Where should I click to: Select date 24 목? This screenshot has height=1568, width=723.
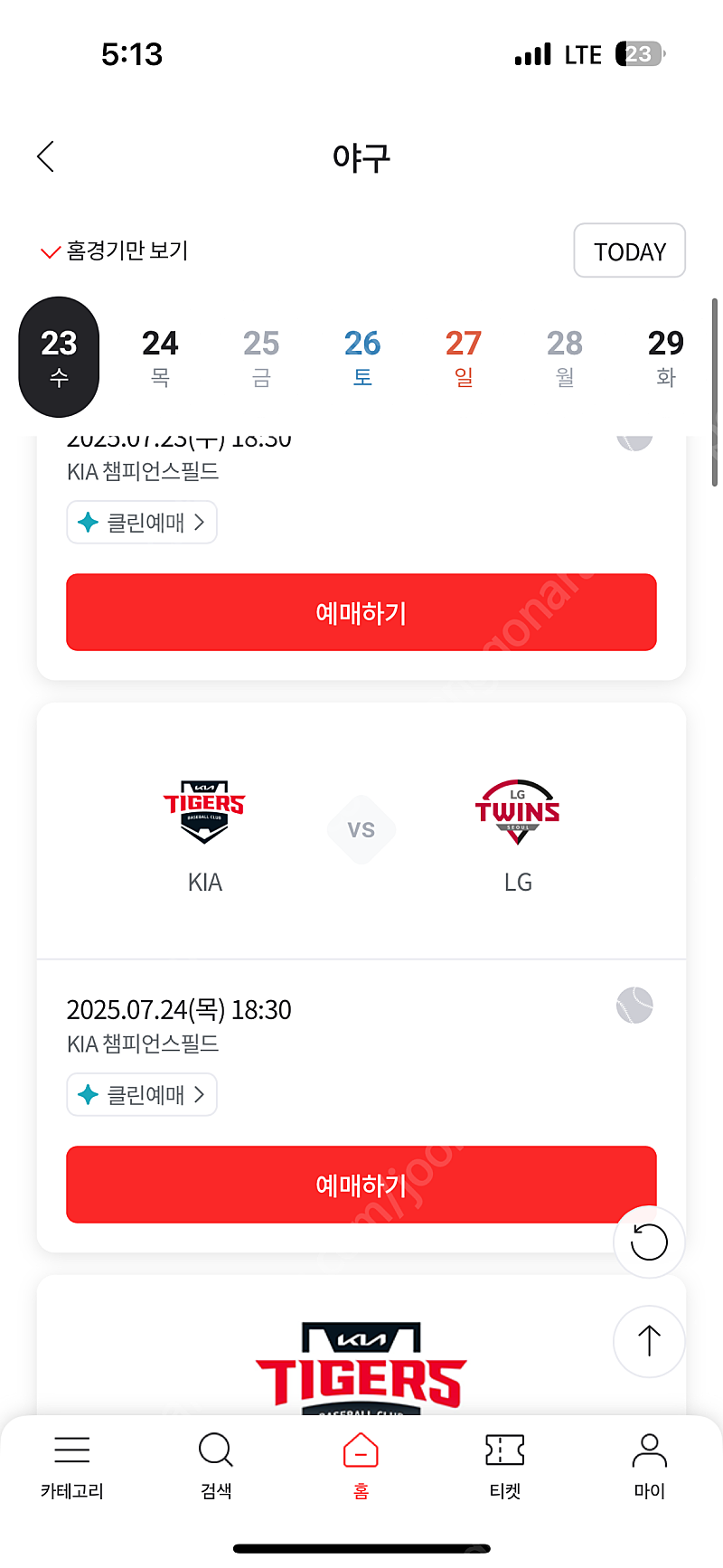pos(160,357)
